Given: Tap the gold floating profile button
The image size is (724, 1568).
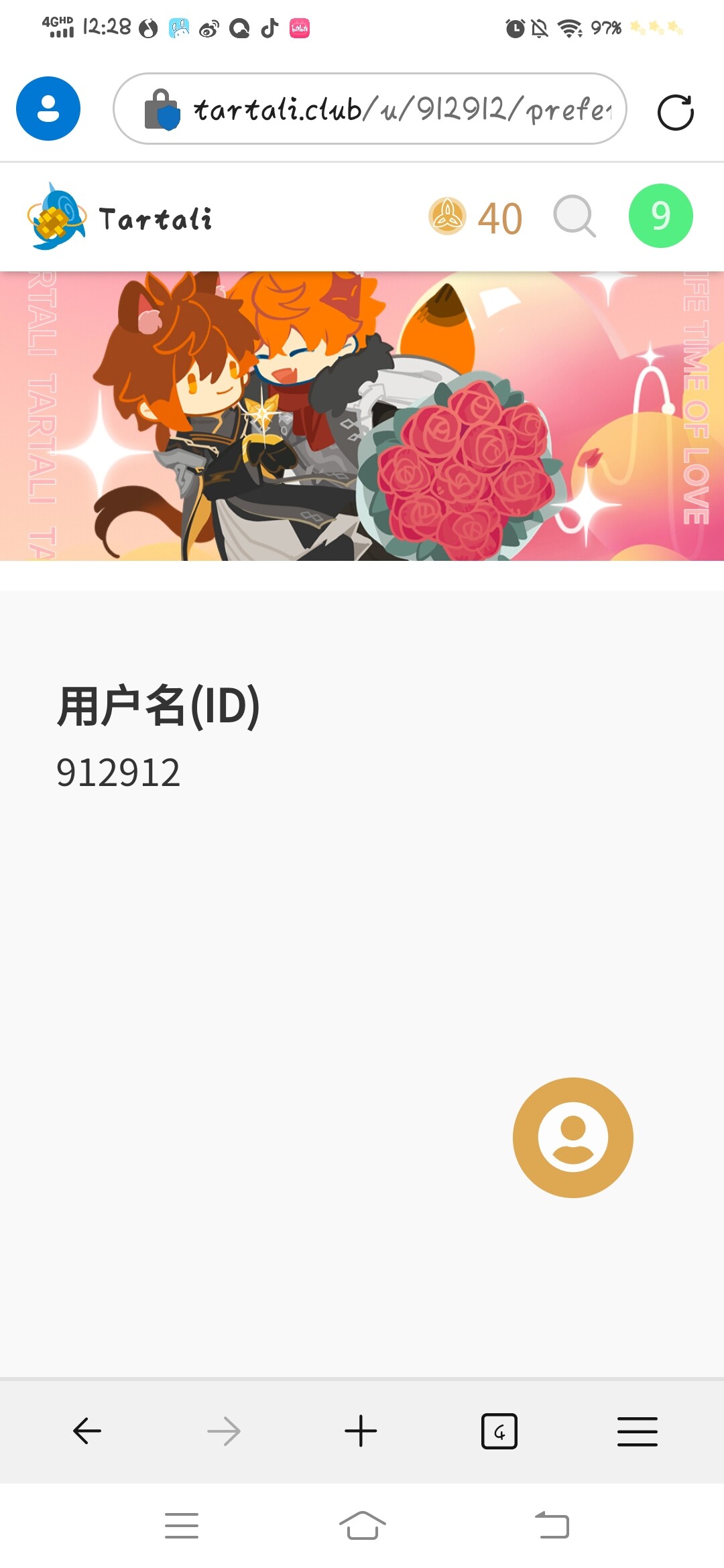Looking at the screenshot, I should (x=573, y=1137).
